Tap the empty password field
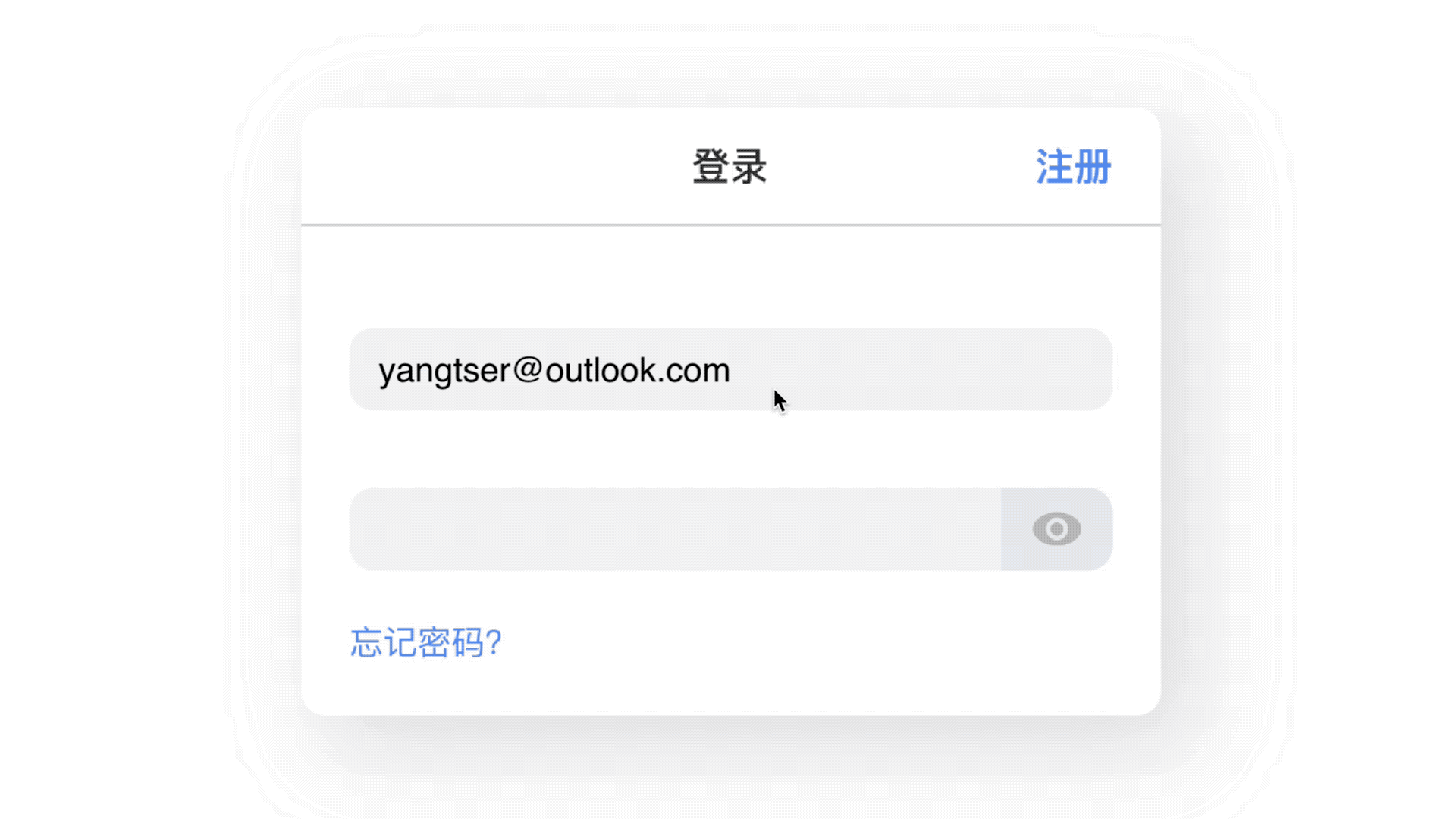 [x=675, y=529]
